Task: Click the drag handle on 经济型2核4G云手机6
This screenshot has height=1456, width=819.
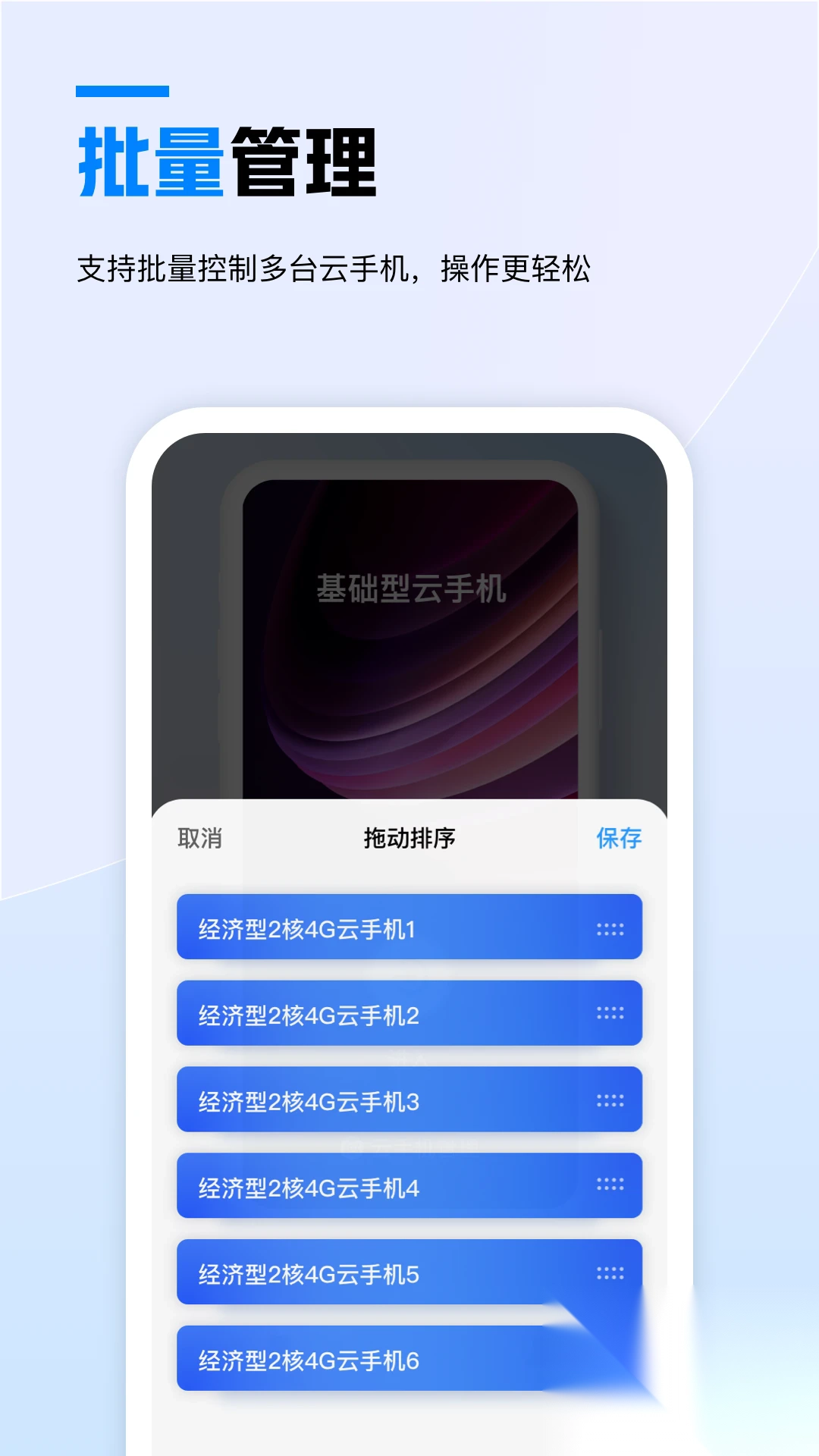Action: pos(610,1360)
